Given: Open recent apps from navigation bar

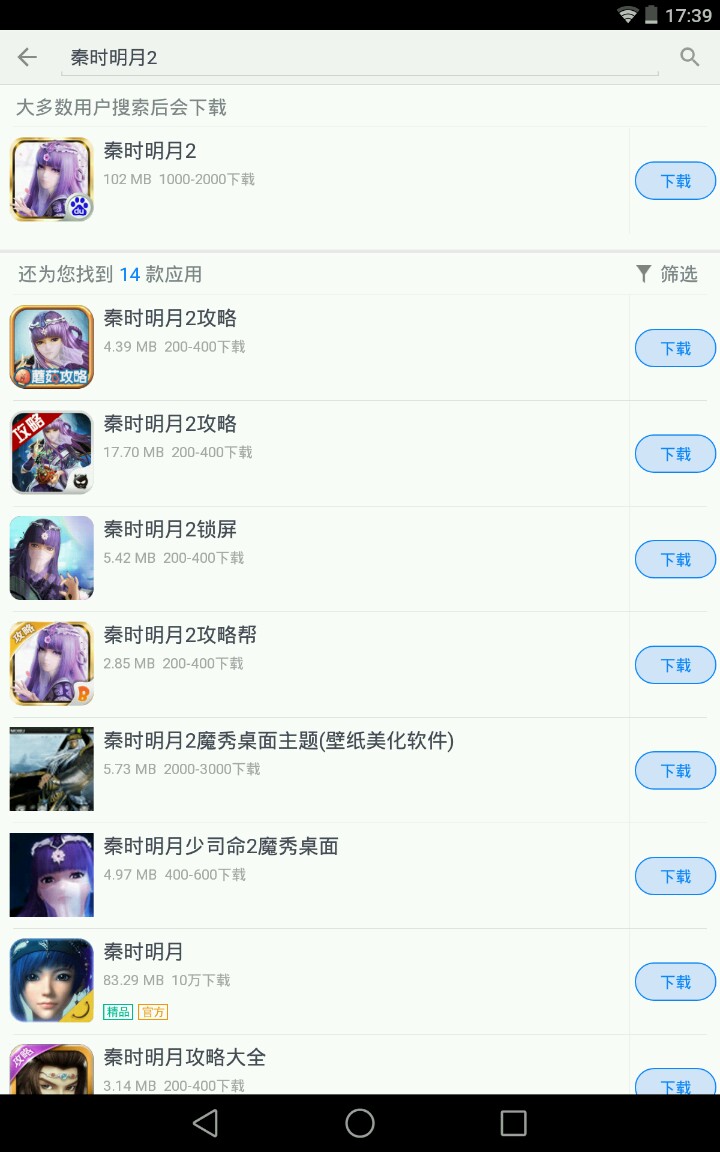Looking at the screenshot, I should (513, 1123).
